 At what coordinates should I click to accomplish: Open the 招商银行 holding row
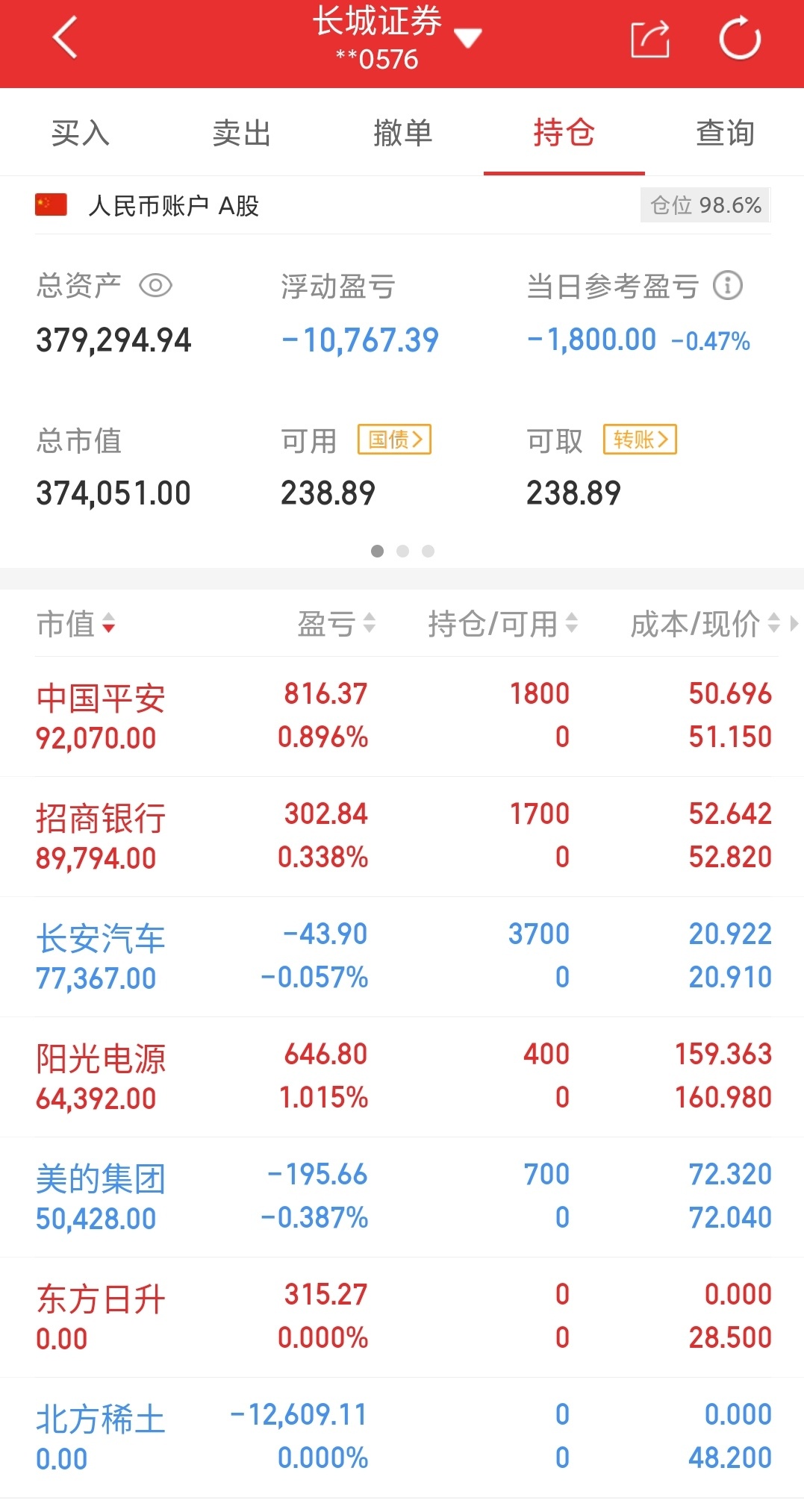tap(402, 837)
